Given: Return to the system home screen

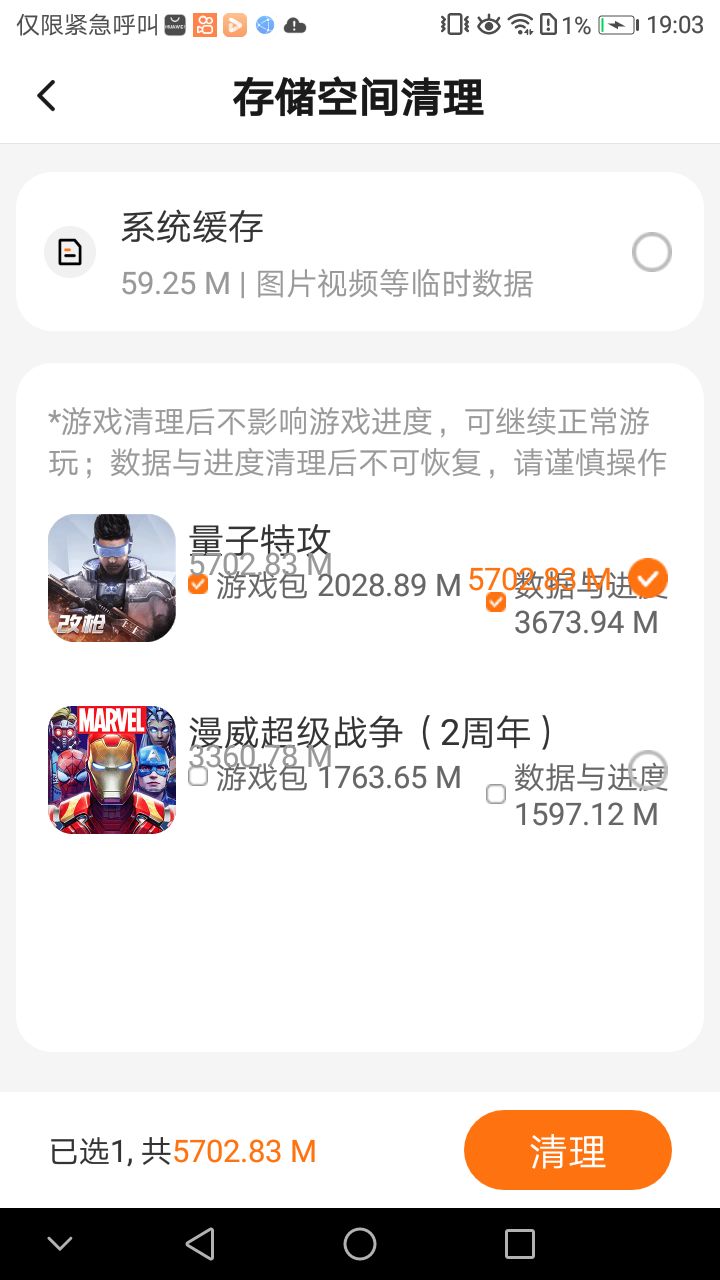Looking at the screenshot, I should coord(360,1244).
